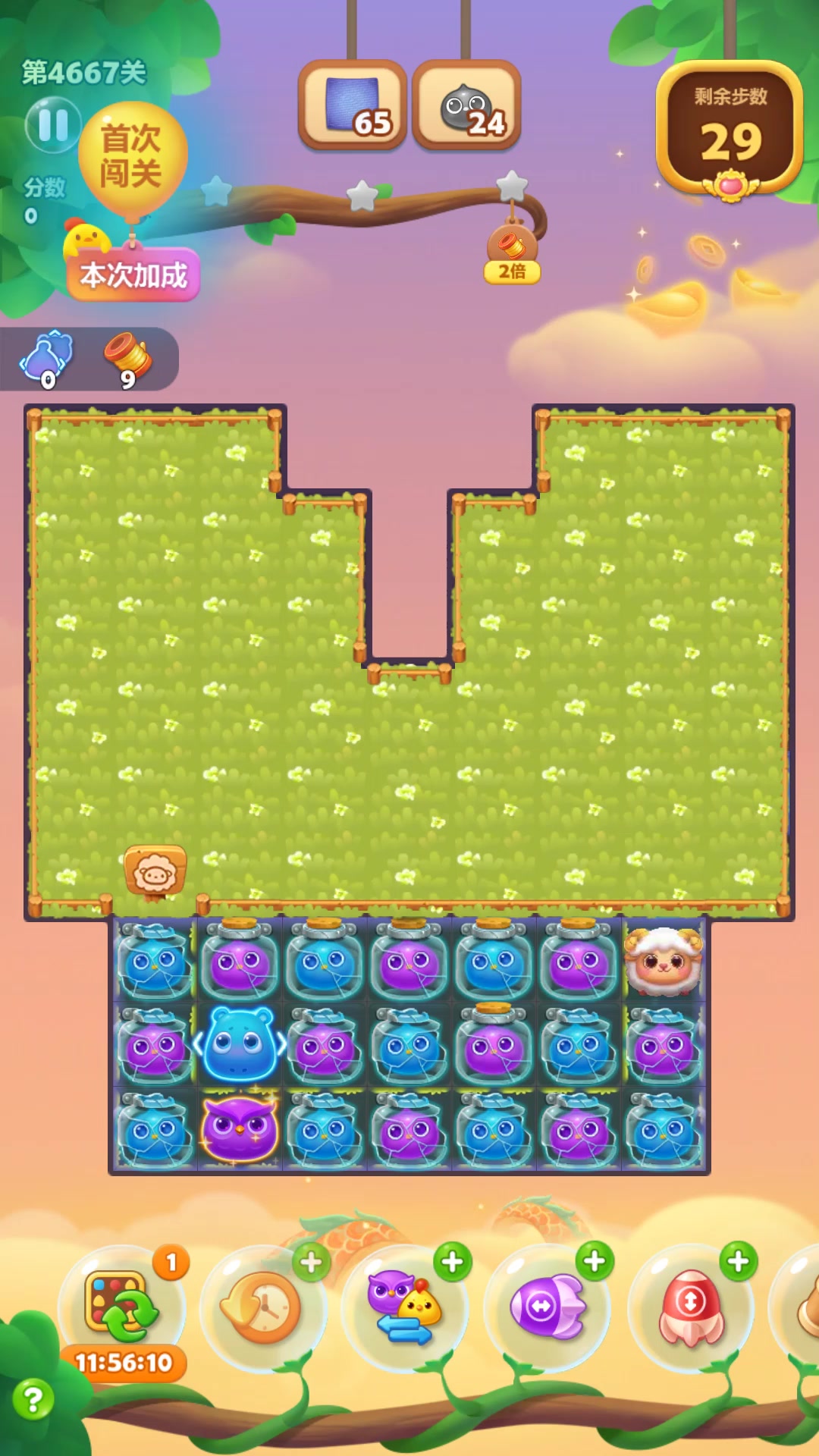Select the purple horizontal rocket booster
The width and height of the screenshot is (819, 1456).
547,1307
